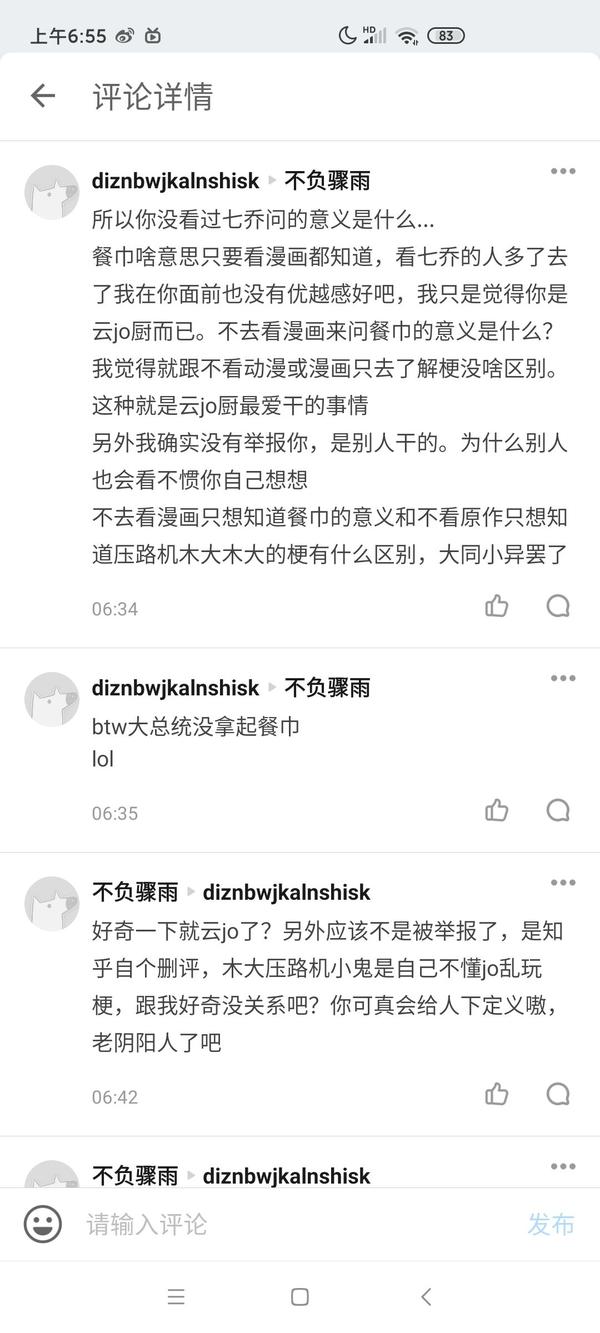600x1333 pixels.
Task: Tap 发布 to post comment
Action: coord(551,1224)
